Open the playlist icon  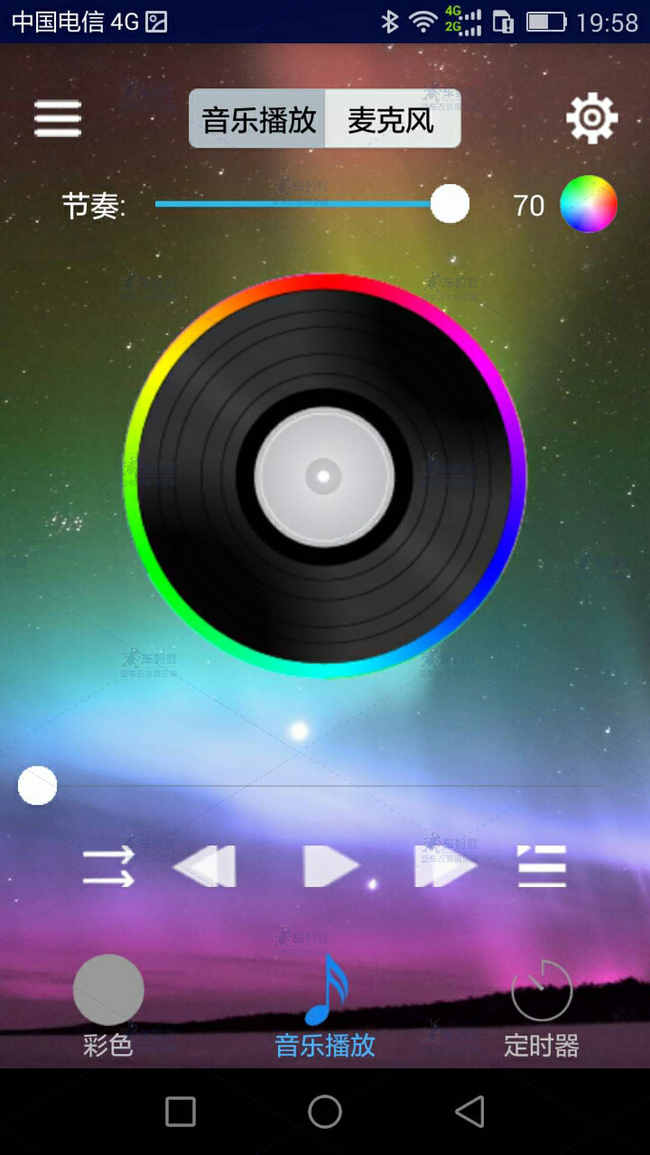[542, 866]
